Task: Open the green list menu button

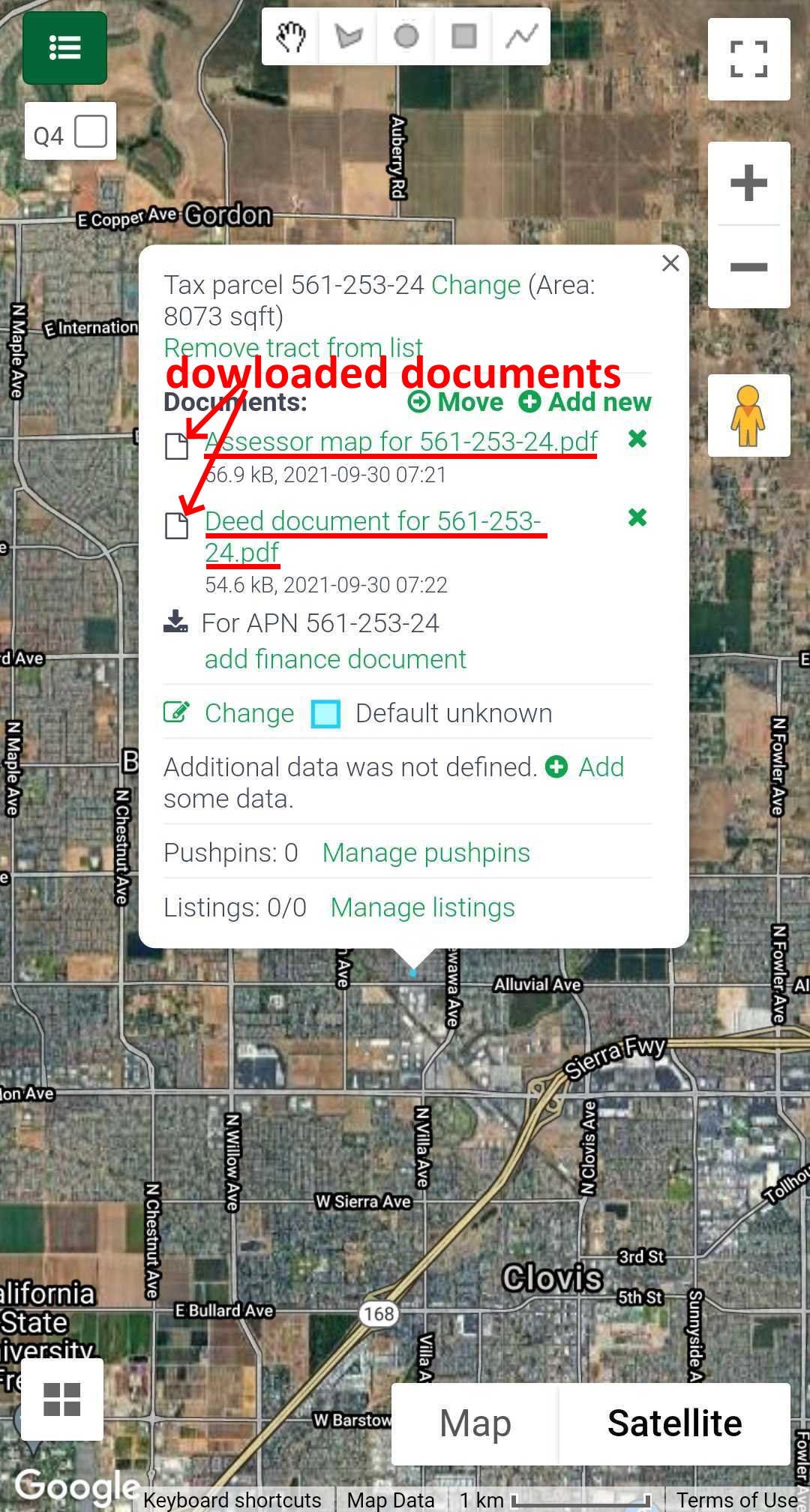Action: click(64, 48)
